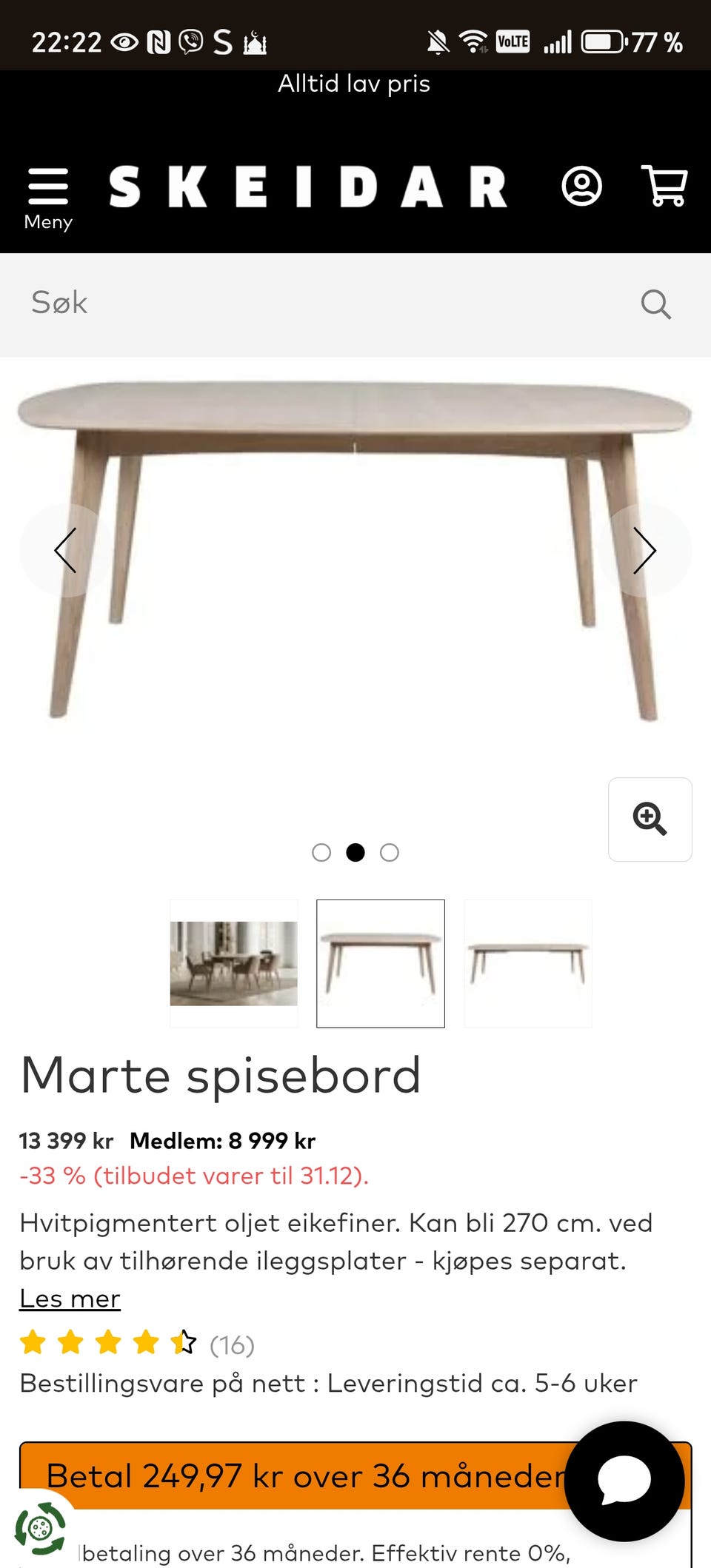Go back with left chevron arrow

tap(66, 550)
